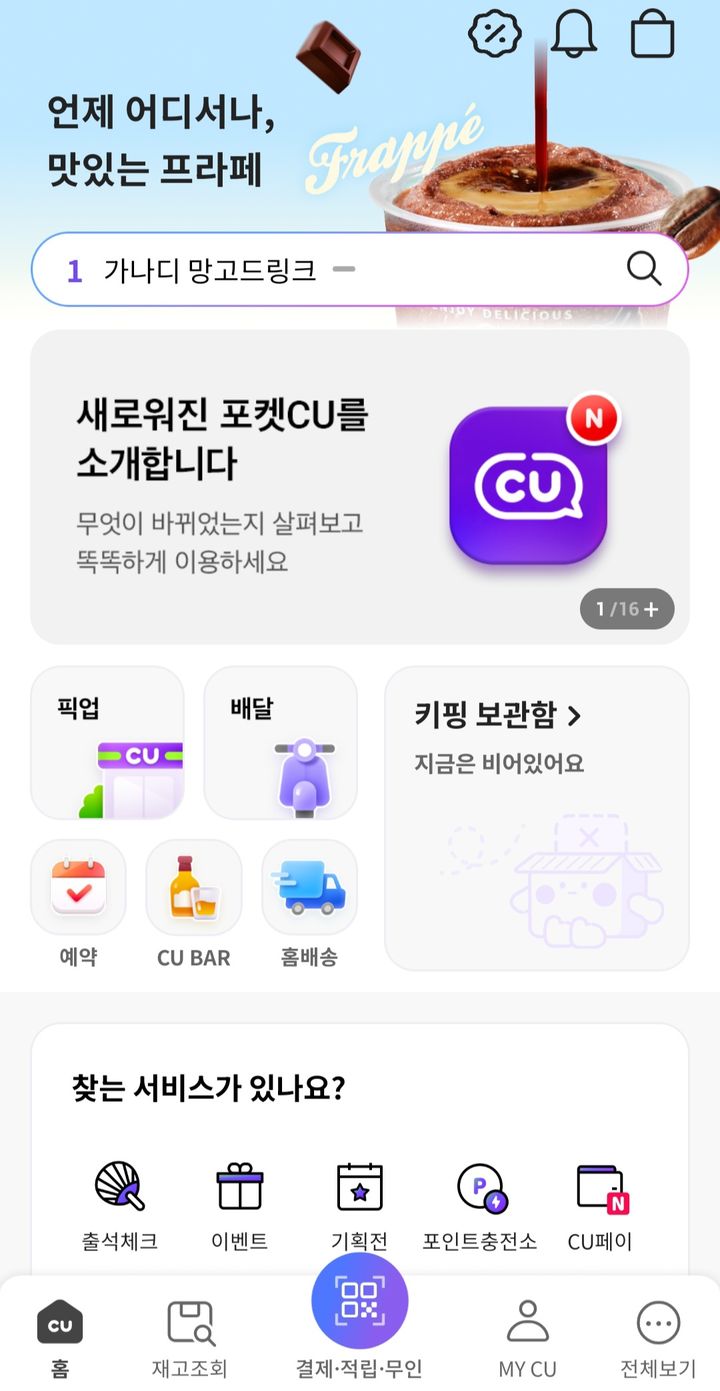Open CU페이 payment icon
720x1391 pixels.
[x=598, y=1190]
